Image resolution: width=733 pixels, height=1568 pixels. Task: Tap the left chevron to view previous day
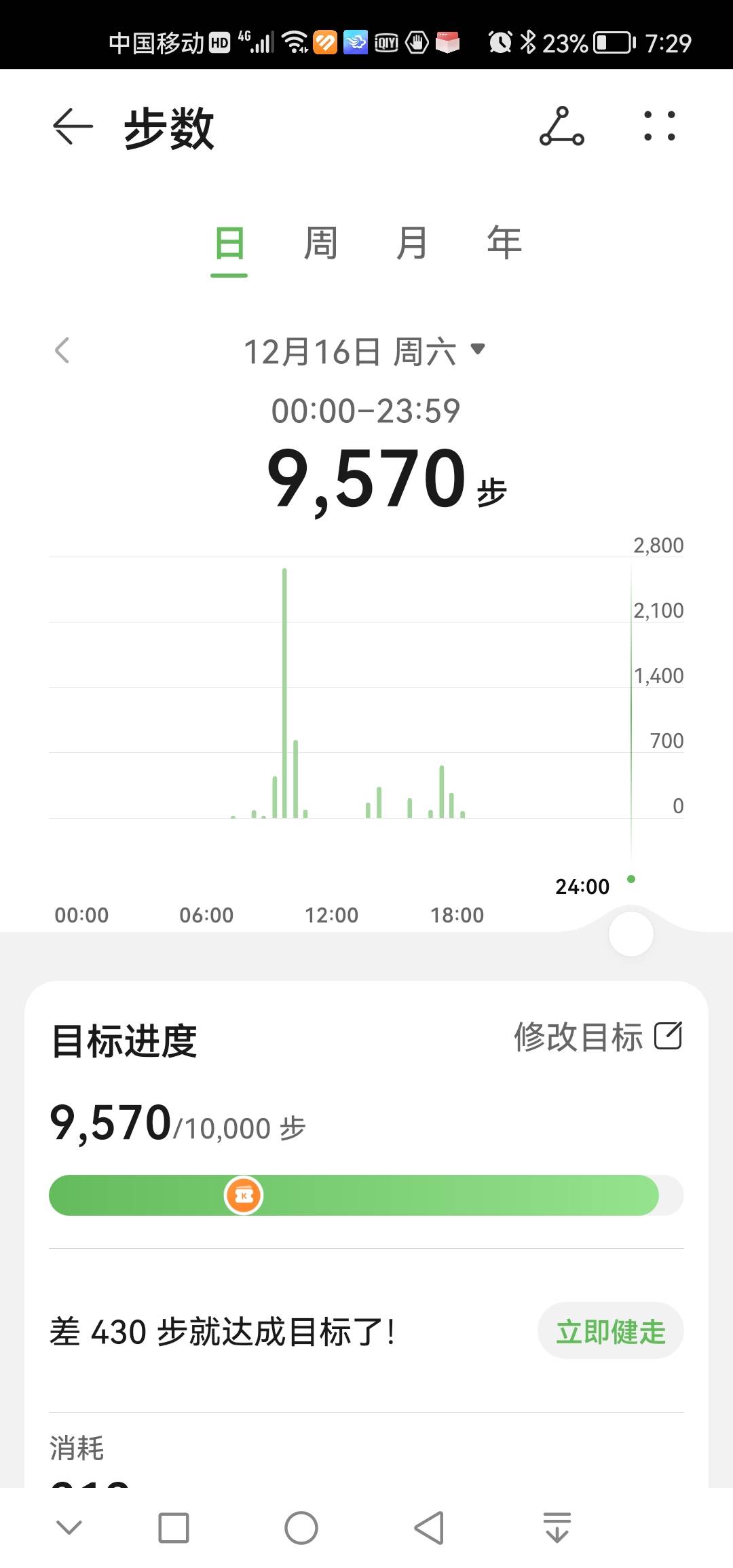pos(62,351)
